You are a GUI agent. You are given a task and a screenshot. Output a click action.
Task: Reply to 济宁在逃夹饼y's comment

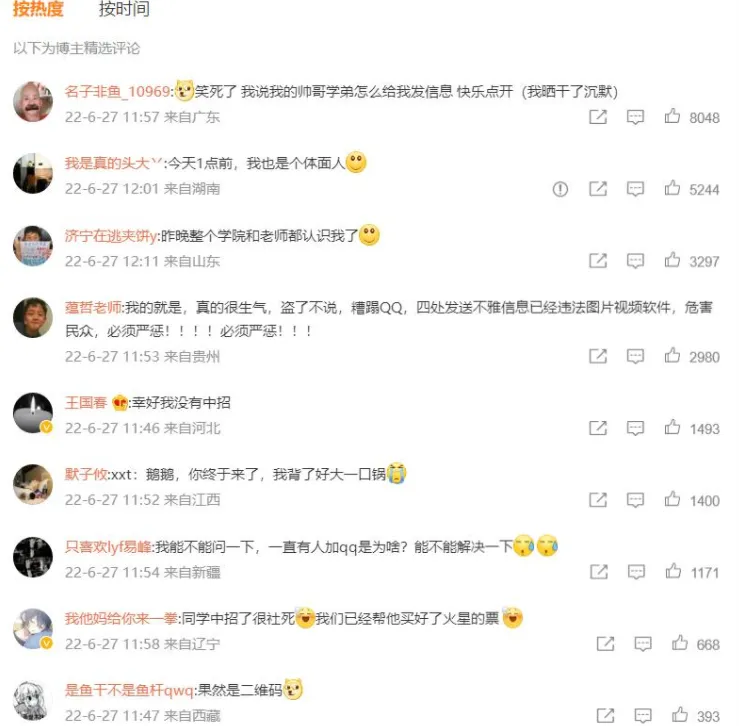tap(635, 261)
